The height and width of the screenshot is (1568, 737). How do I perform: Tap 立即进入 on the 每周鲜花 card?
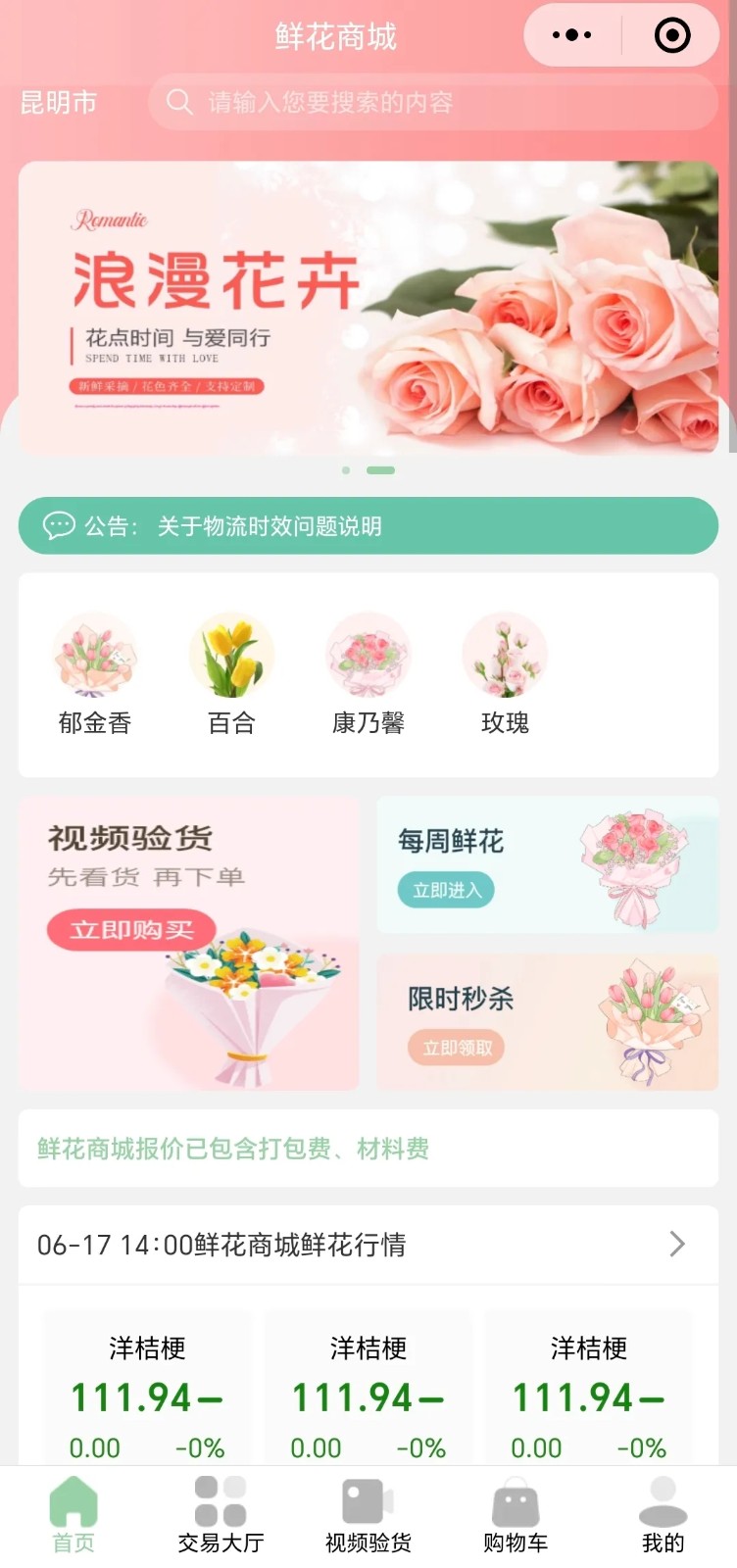point(446,890)
